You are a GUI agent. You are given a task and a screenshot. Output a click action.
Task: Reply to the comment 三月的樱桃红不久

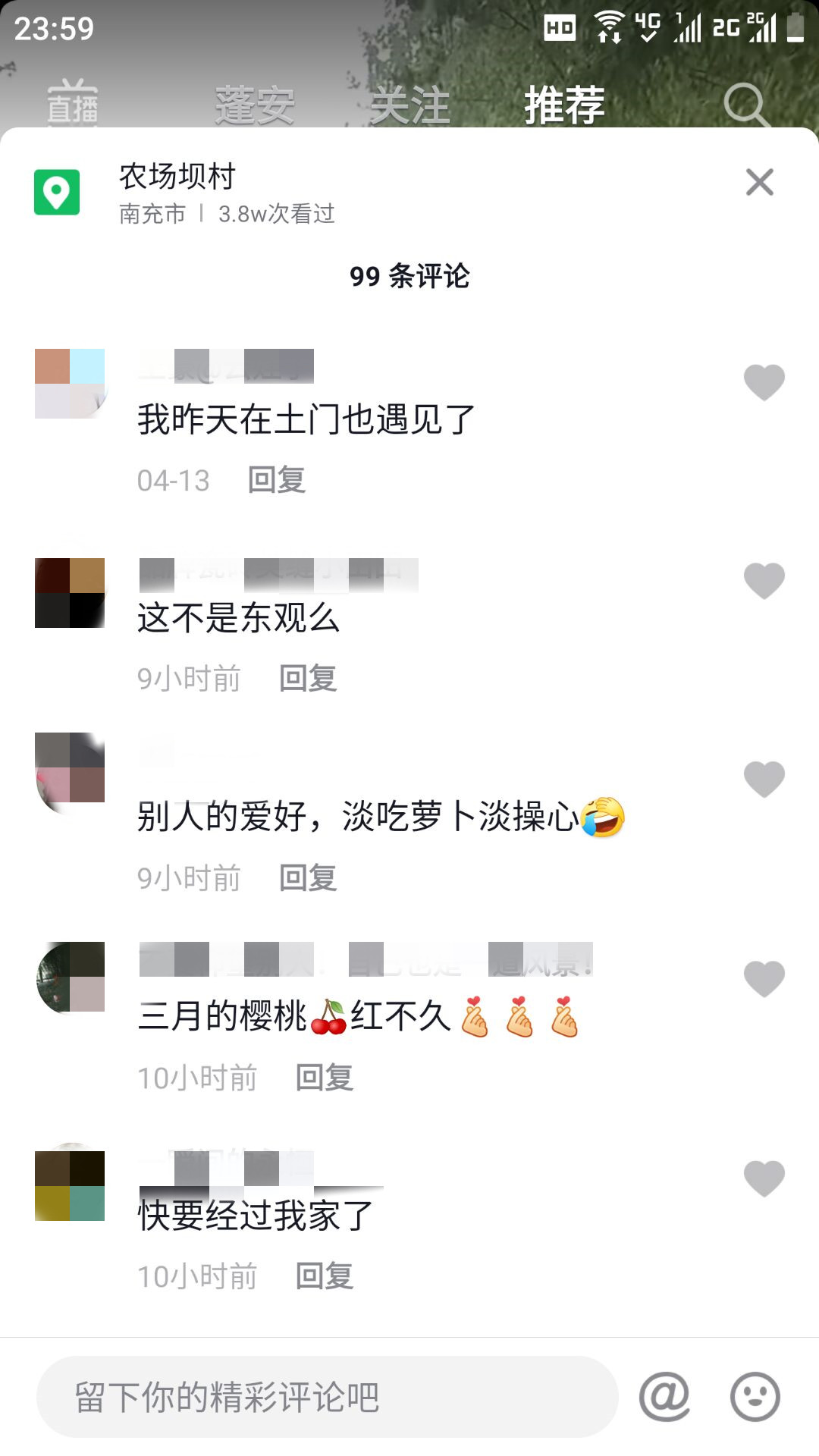coord(325,1078)
